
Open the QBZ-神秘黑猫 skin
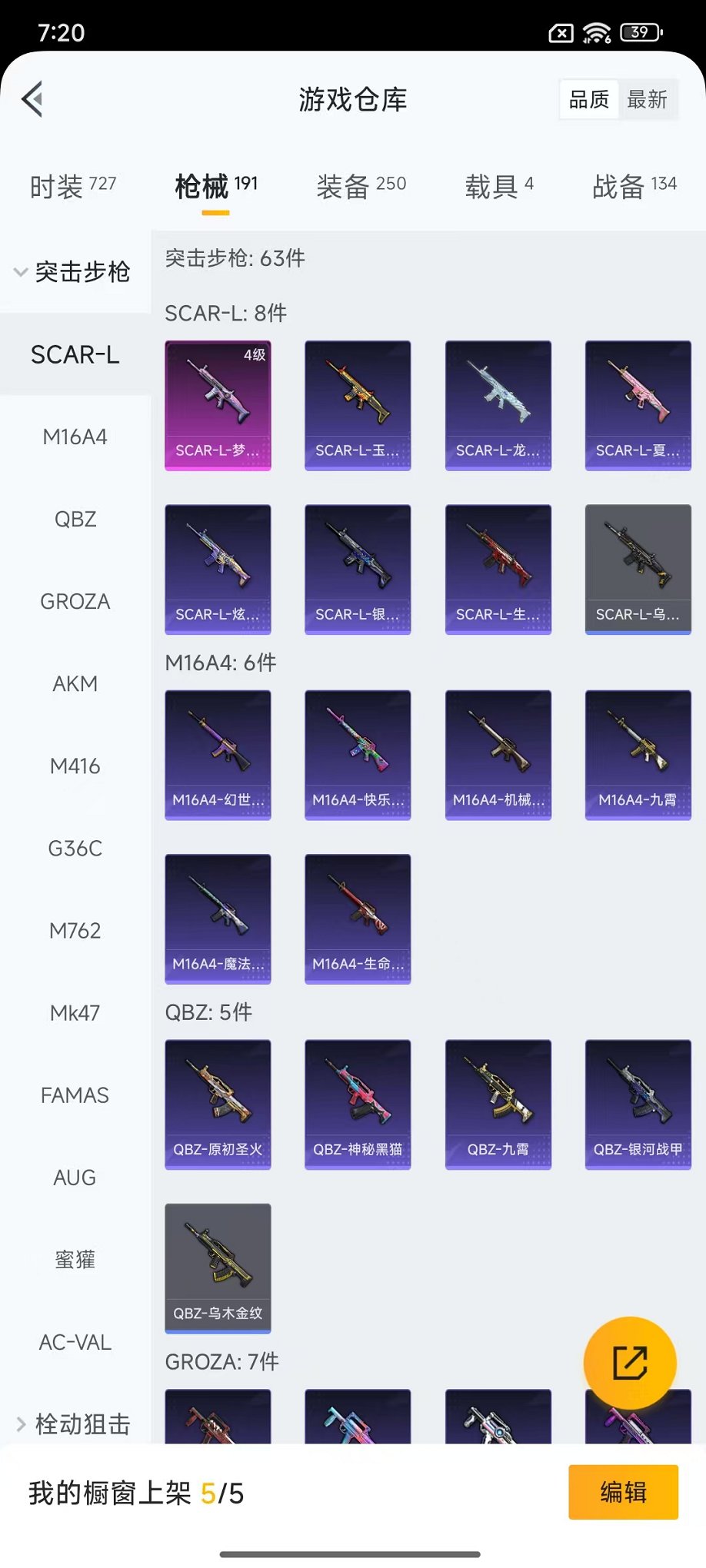[x=358, y=1104]
